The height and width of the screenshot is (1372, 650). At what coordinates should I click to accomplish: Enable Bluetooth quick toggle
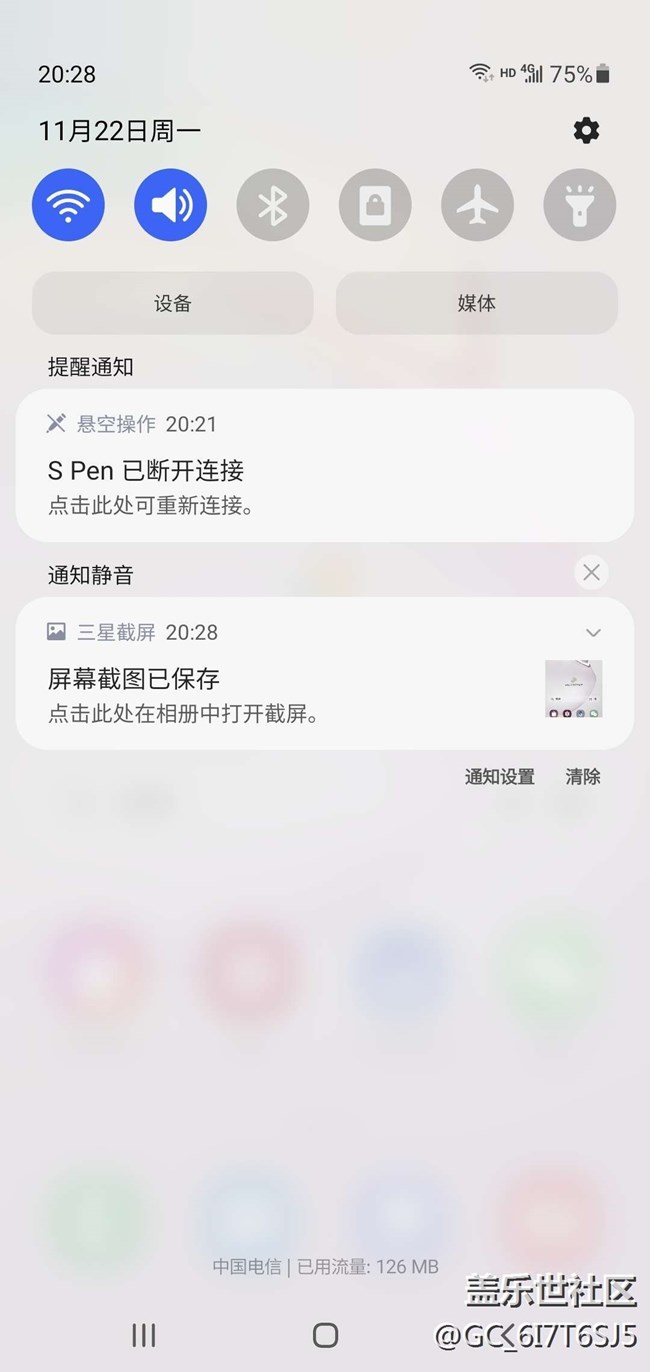click(273, 205)
